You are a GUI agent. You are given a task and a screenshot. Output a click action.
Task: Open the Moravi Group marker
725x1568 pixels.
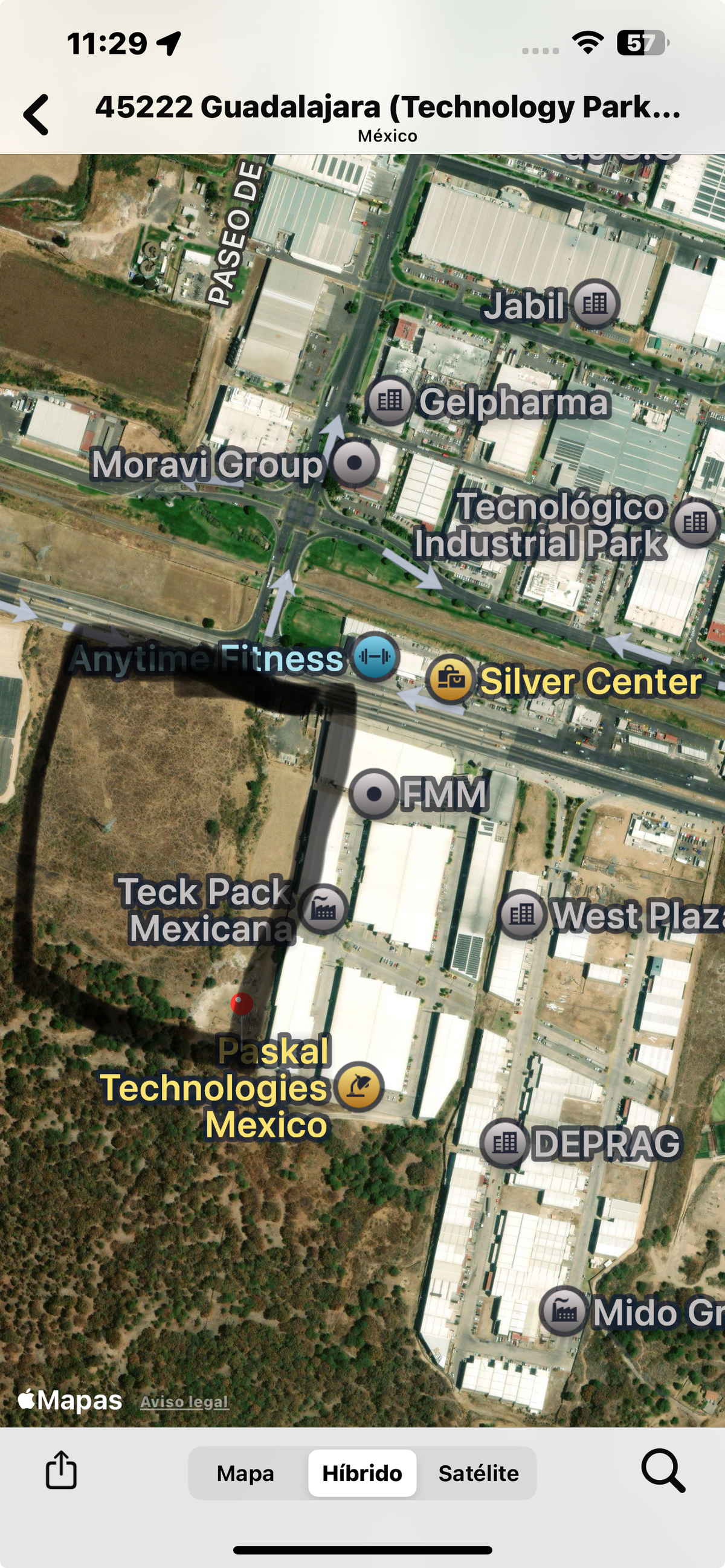[354, 463]
